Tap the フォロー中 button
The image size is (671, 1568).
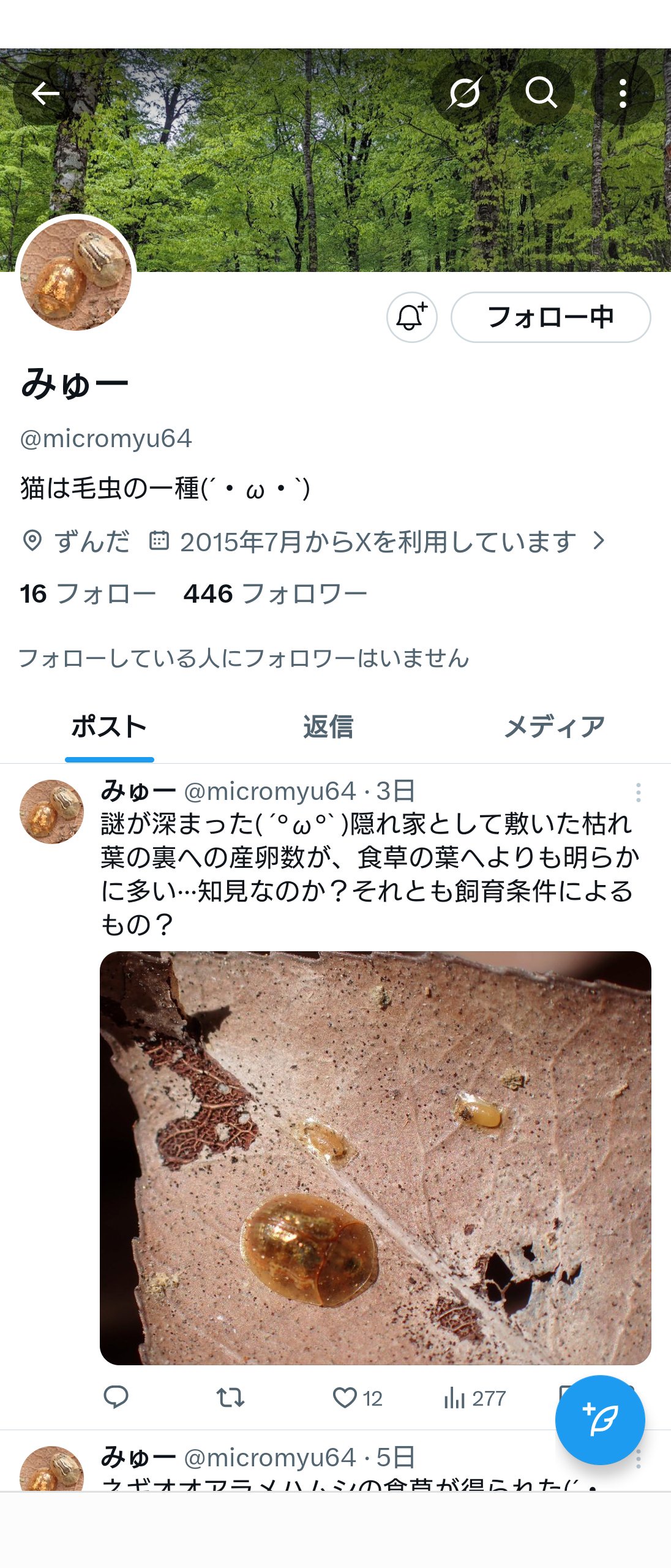pyautogui.click(x=550, y=317)
